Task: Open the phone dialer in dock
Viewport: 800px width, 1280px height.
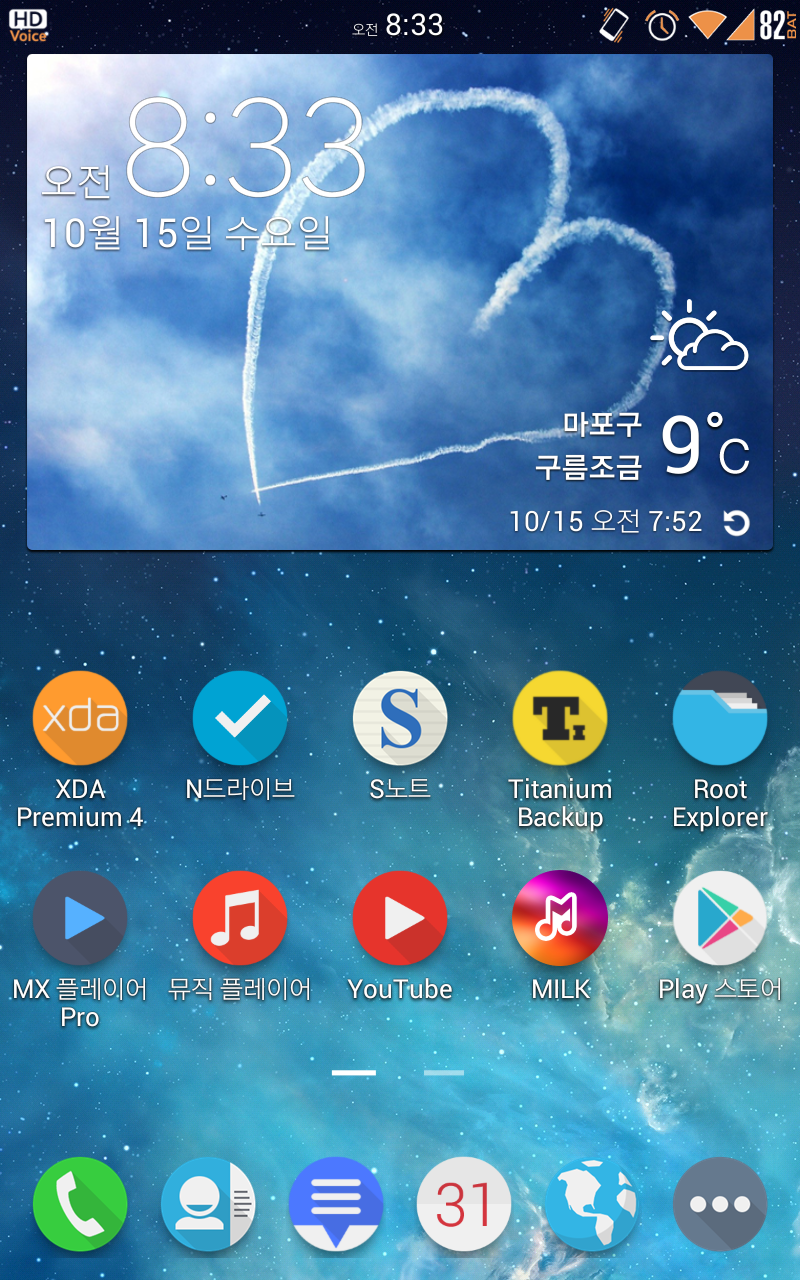Action: (x=80, y=1204)
